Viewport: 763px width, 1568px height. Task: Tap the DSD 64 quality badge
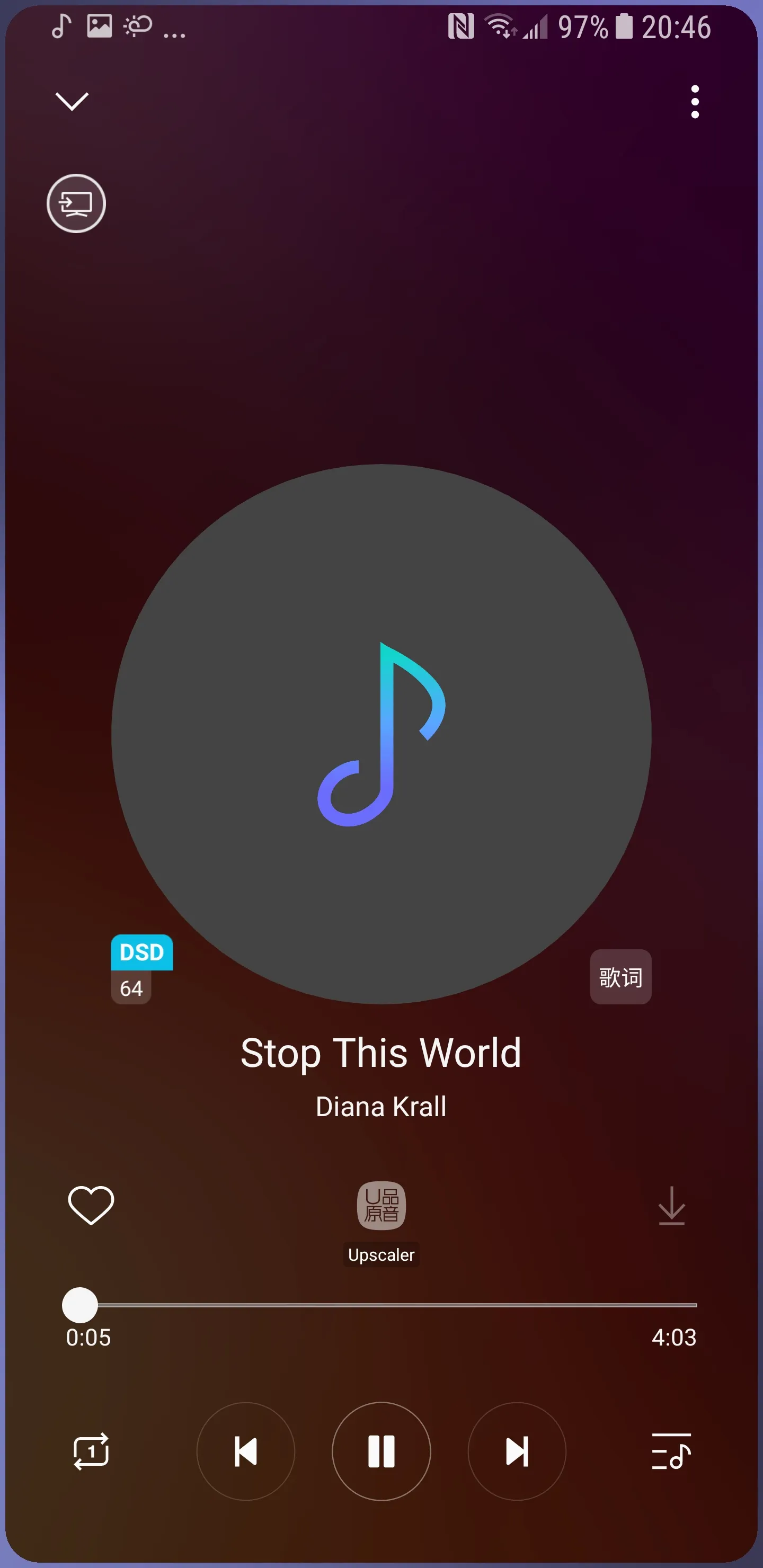point(140,969)
